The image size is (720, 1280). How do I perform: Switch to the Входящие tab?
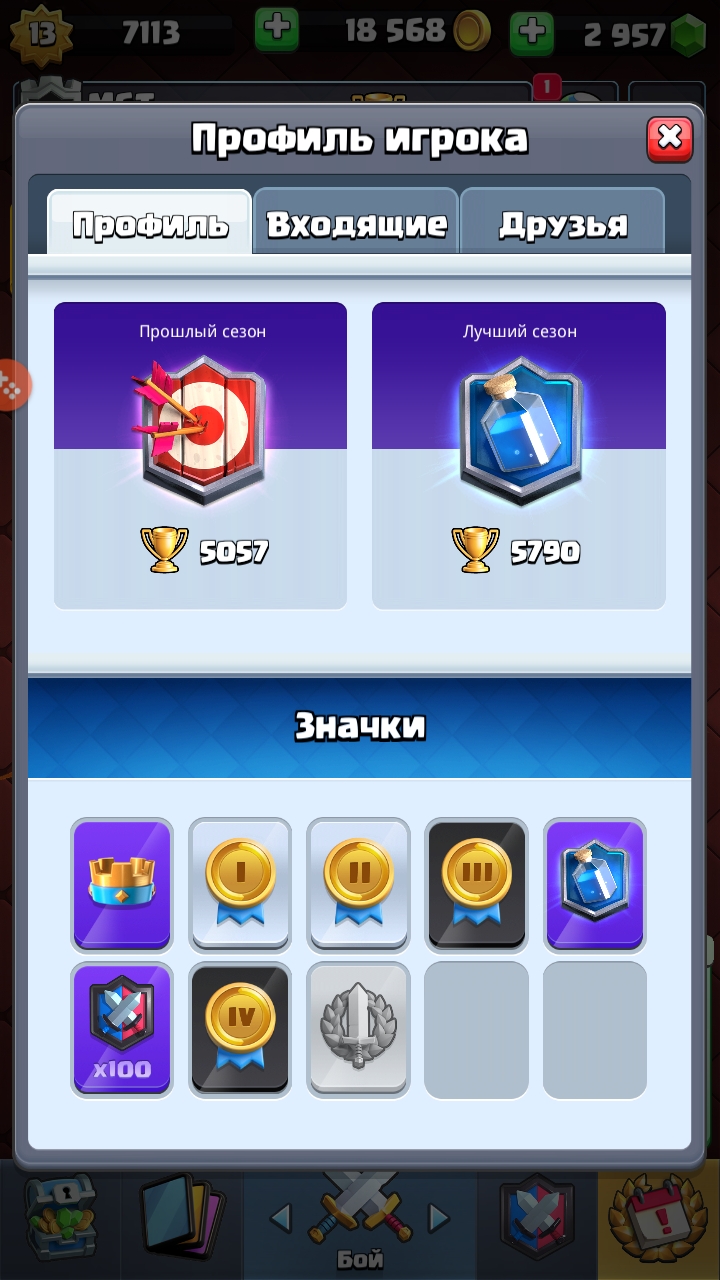click(356, 223)
